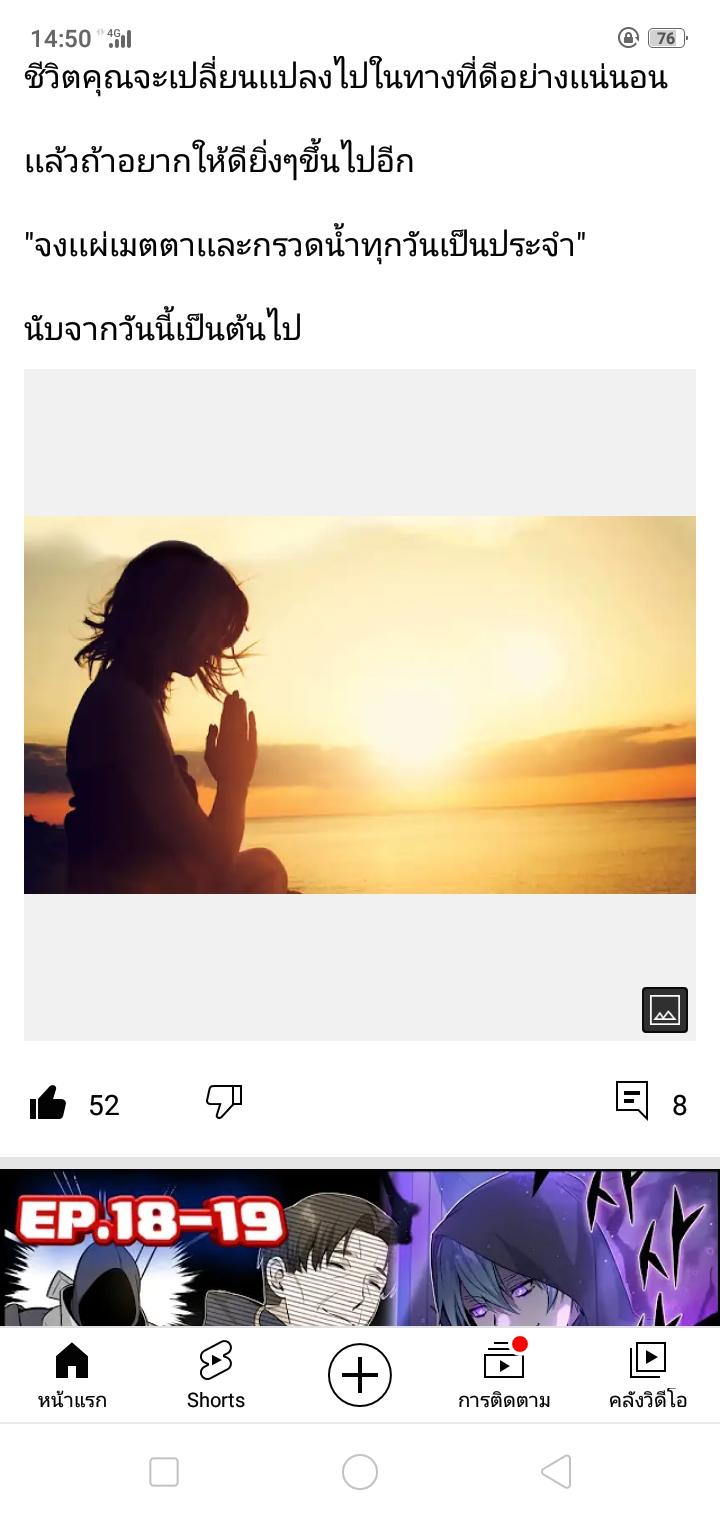Expand the image using the picture icon
The height and width of the screenshot is (1520, 720).
click(x=665, y=1010)
